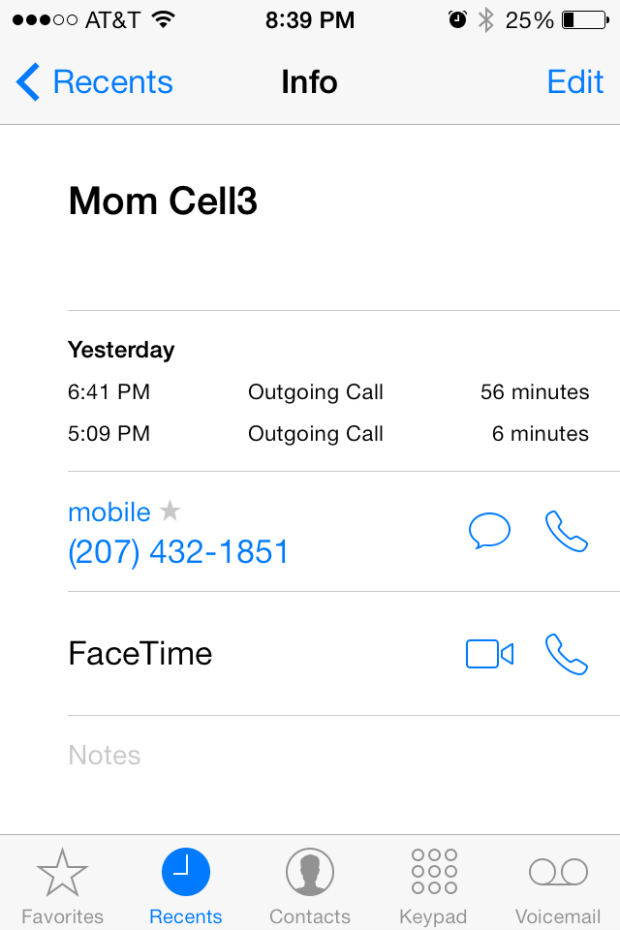Call the mobile number (207) 432-1851

[x=566, y=531]
